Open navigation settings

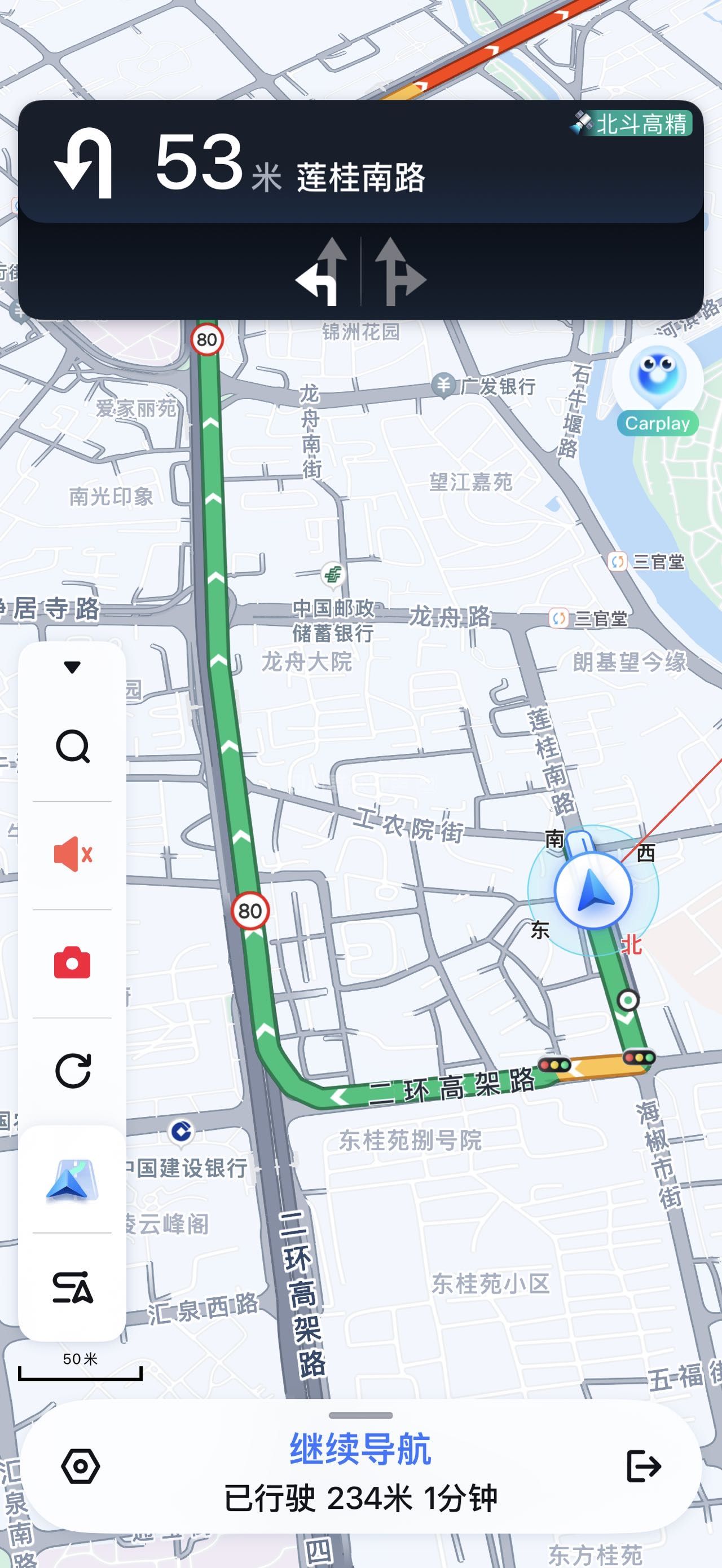pos(80,1467)
